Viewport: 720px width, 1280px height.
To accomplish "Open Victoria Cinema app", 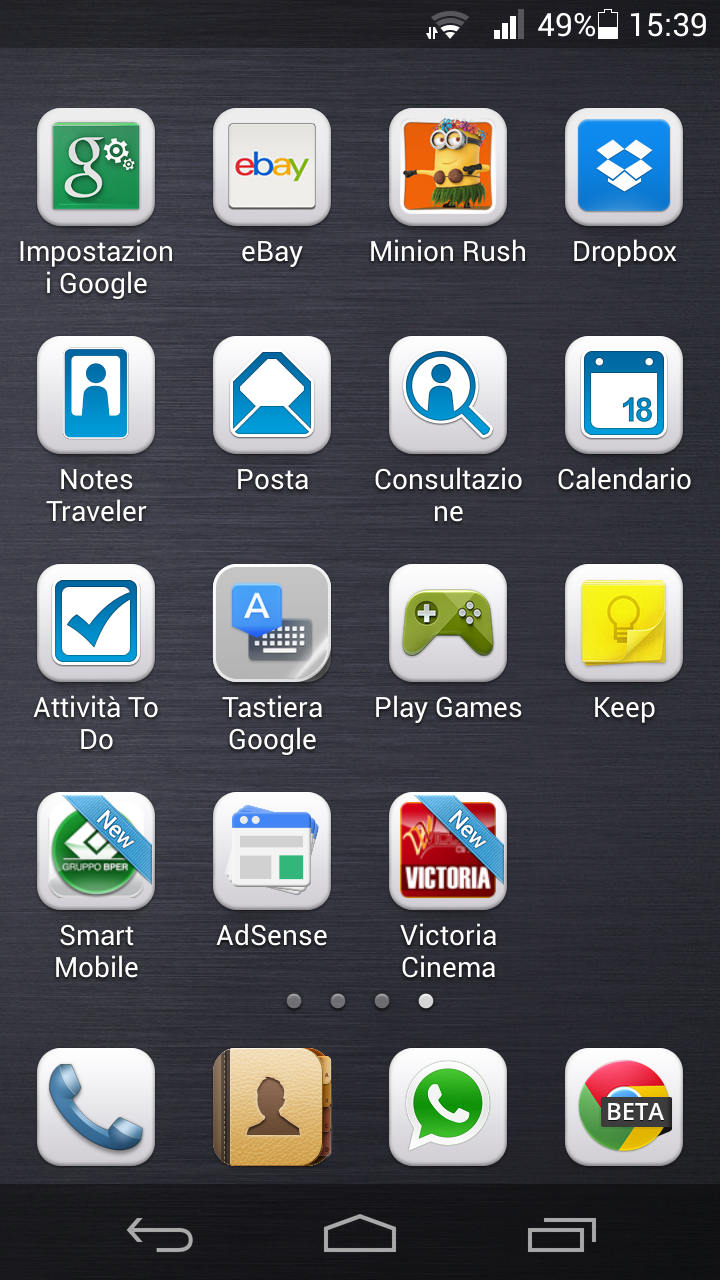I will click(448, 850).
